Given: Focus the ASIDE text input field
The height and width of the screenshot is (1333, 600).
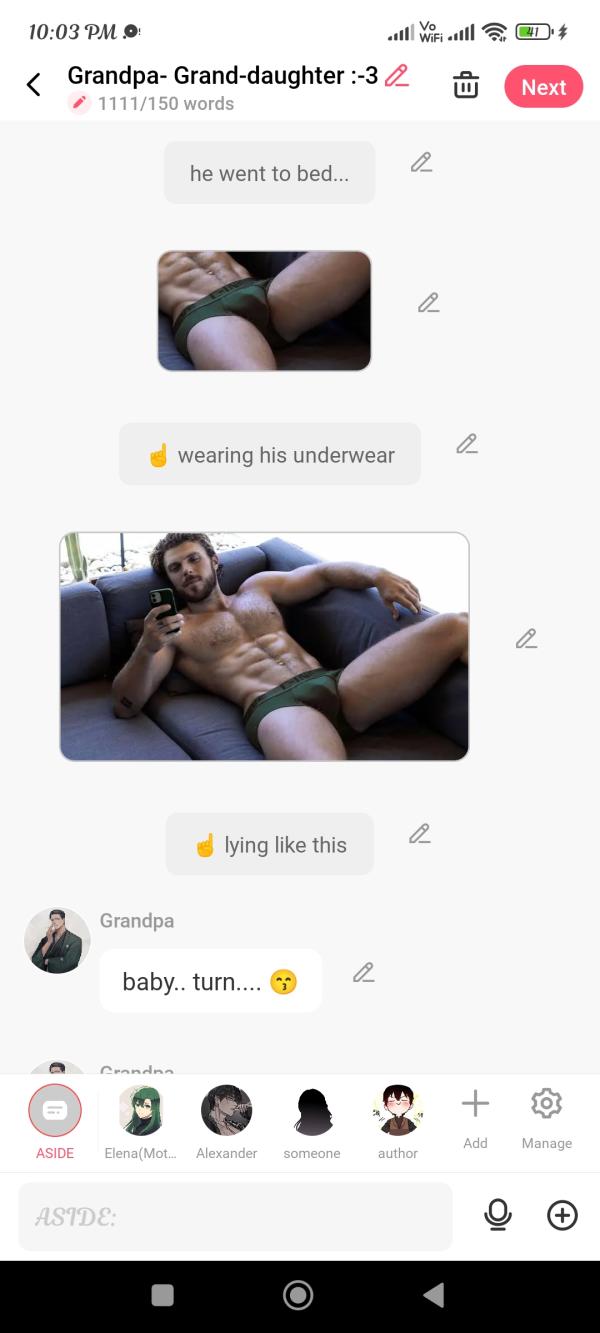Looking at the screenshot, I should click(235, 1216).
